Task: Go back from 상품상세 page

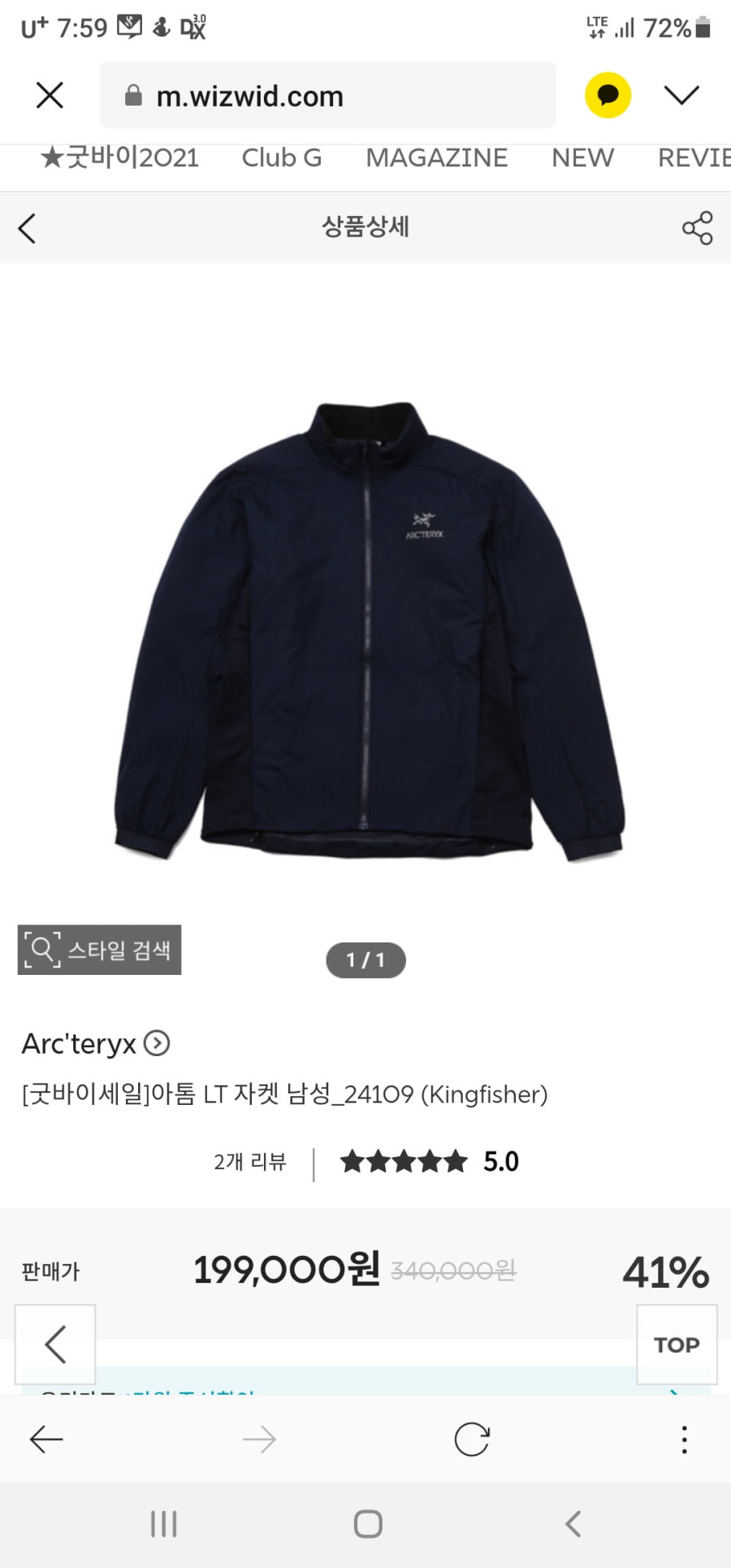Action: point(28,228)
